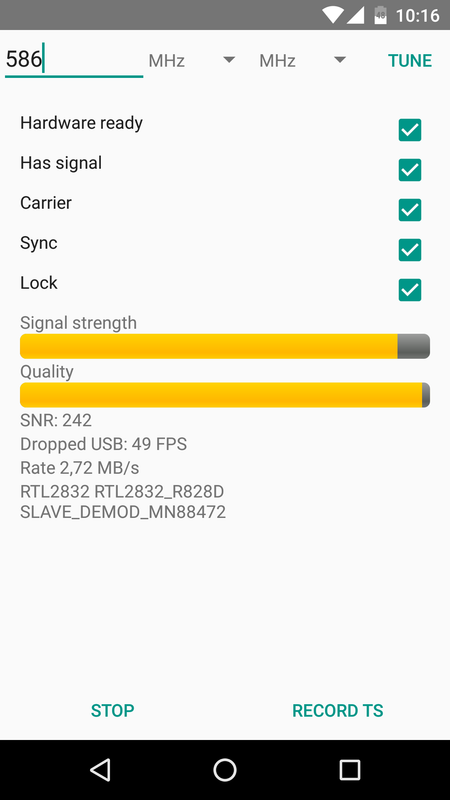Toggle the Has signal checkbox

pos(410,170)
